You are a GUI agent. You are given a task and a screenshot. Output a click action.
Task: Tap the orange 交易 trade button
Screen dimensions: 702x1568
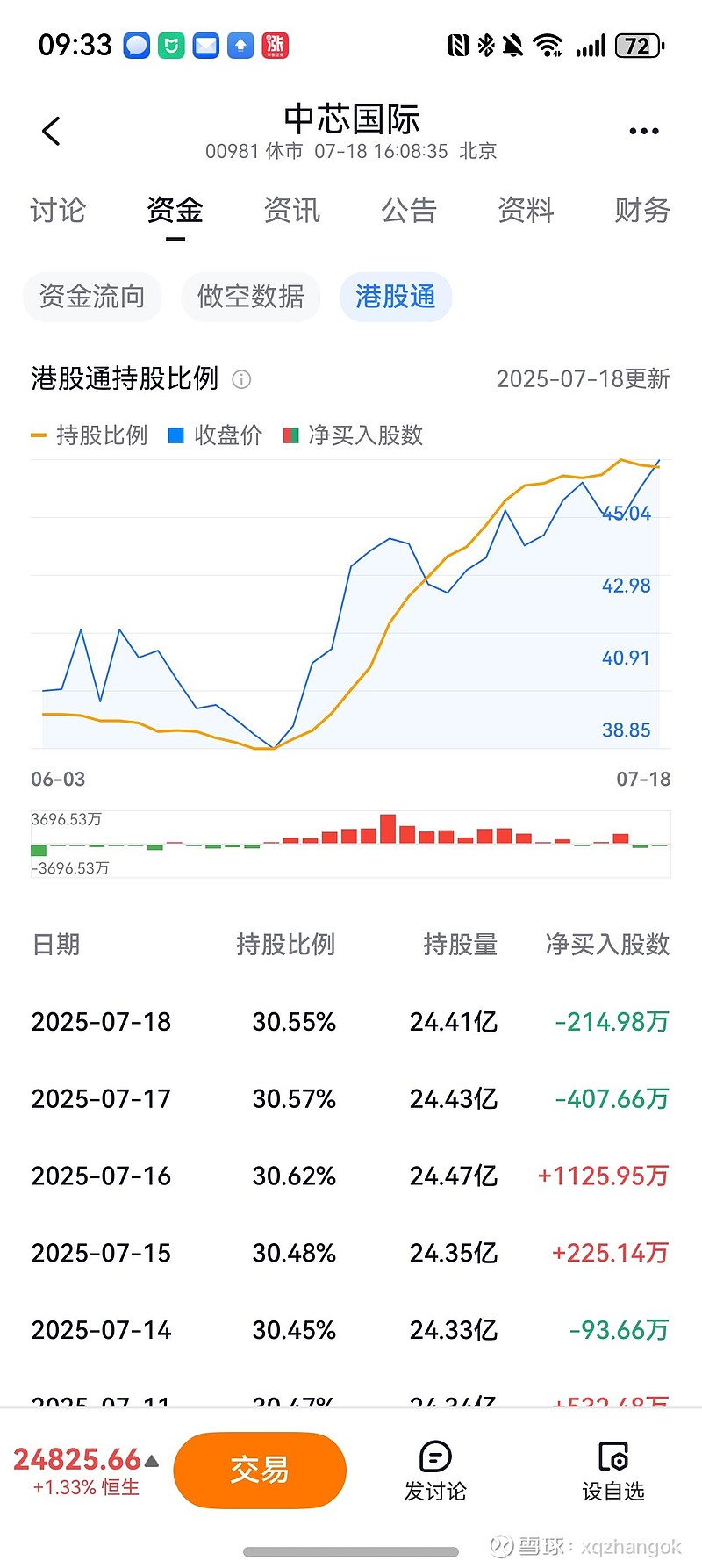pyautogui.click(x=260, y=1470)
